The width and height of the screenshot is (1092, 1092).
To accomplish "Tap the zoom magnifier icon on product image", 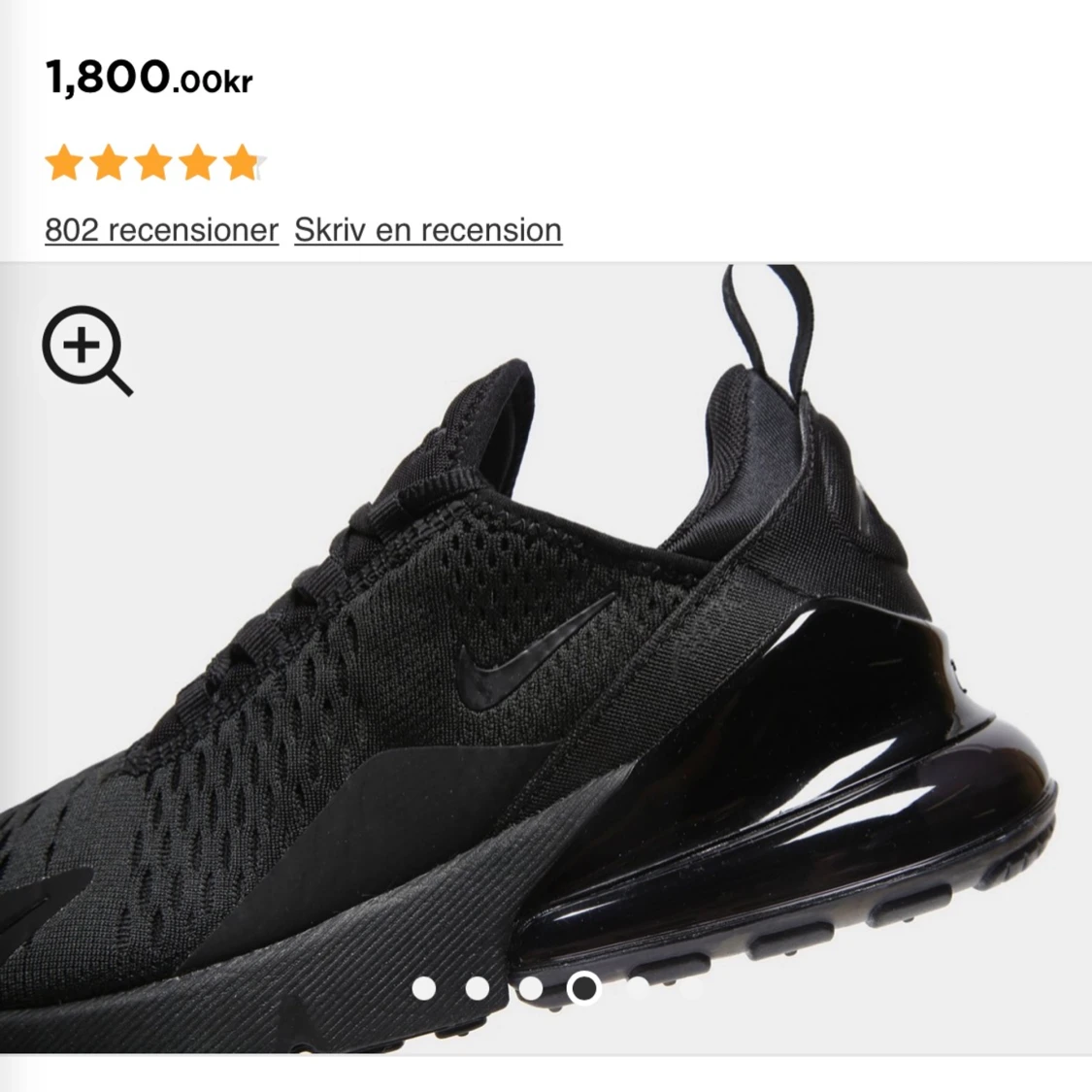I will click(87, 350).
